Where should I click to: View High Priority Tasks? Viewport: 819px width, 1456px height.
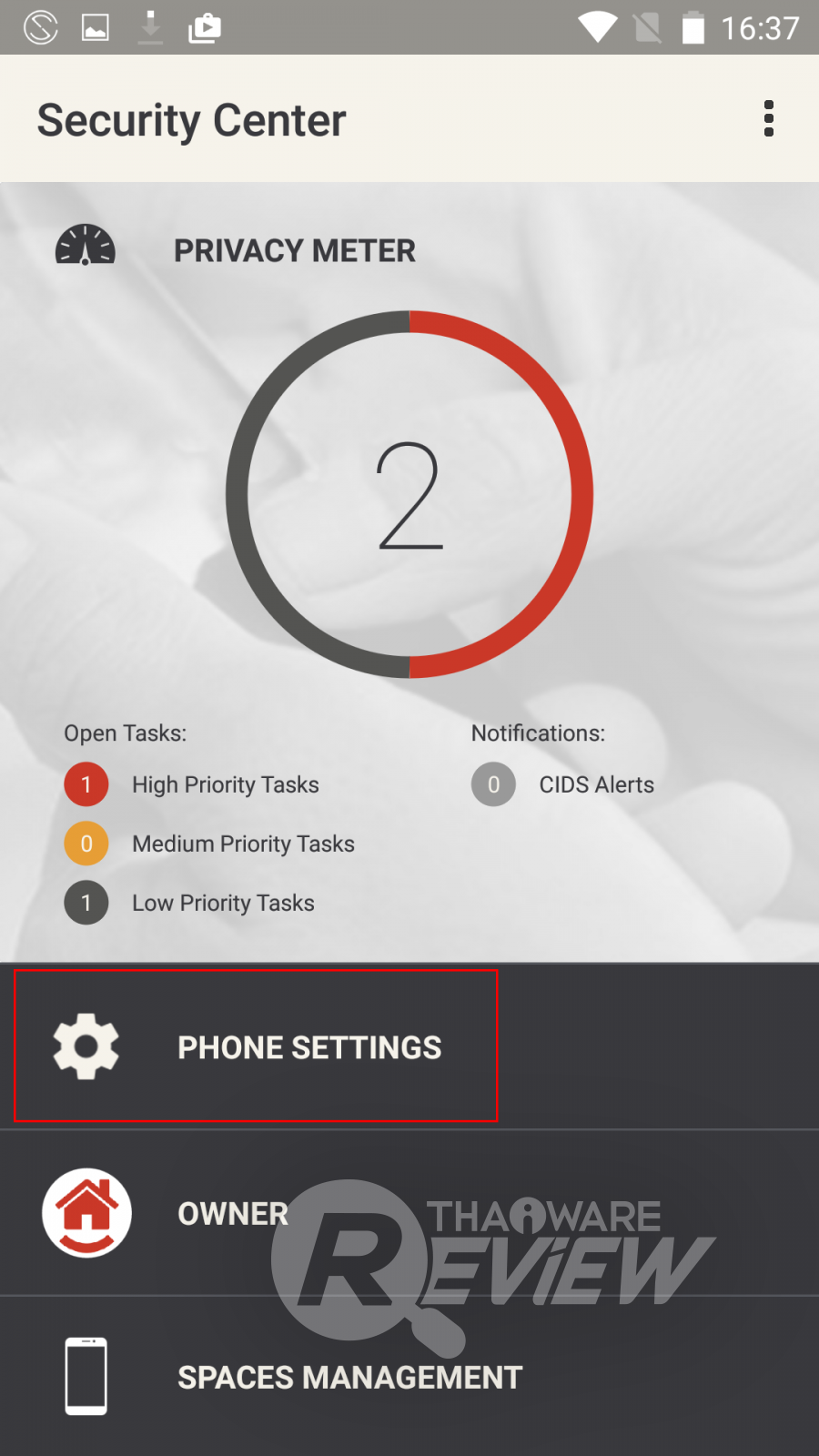[x=225, y=784]
